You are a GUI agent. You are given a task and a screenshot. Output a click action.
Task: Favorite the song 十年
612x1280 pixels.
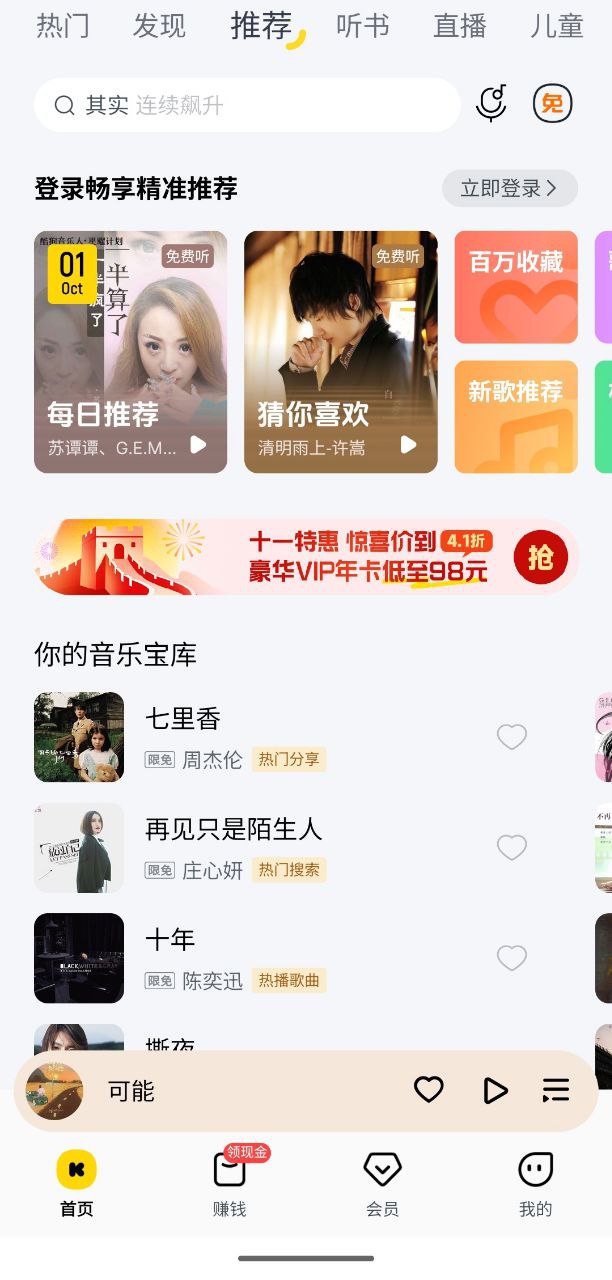512,958
